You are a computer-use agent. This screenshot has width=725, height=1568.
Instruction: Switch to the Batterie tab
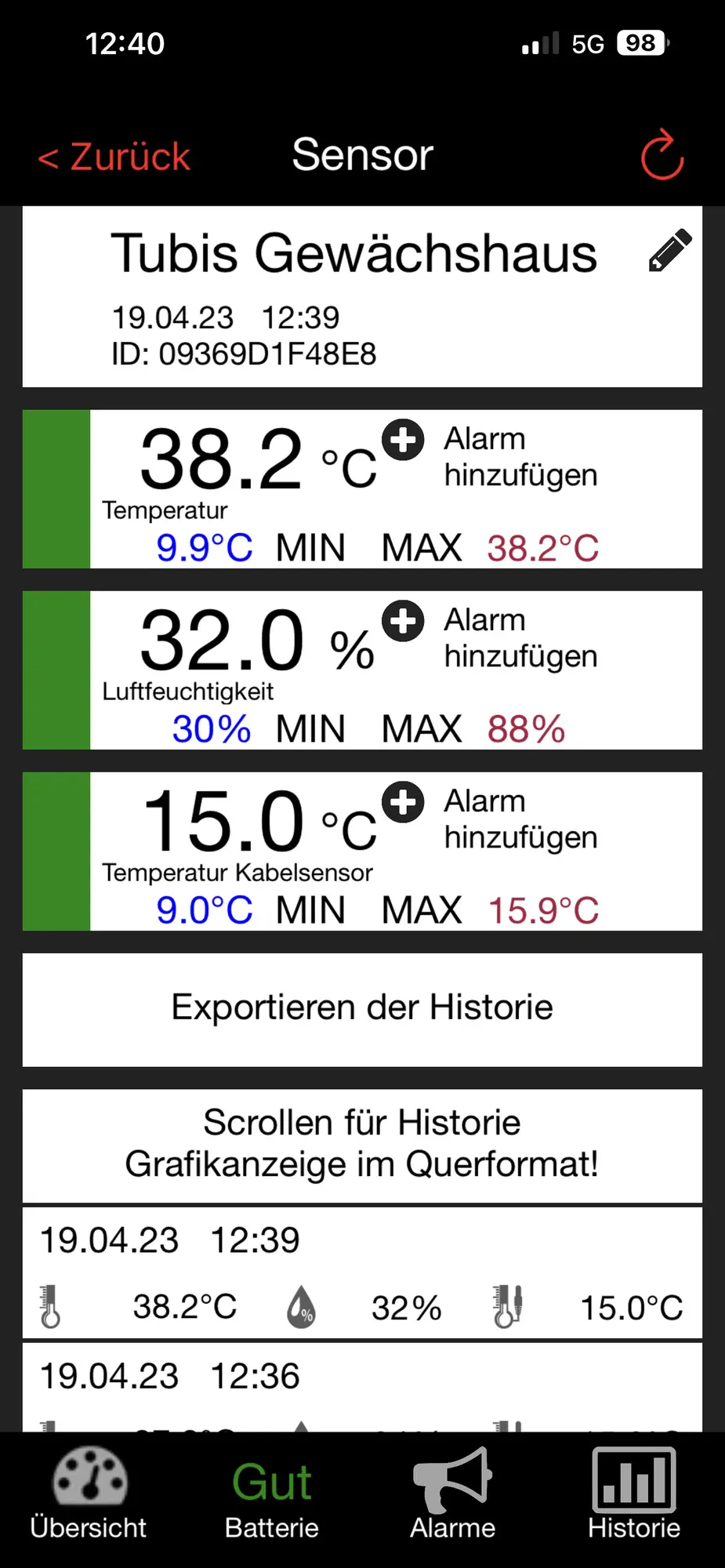coord(272,1496)
